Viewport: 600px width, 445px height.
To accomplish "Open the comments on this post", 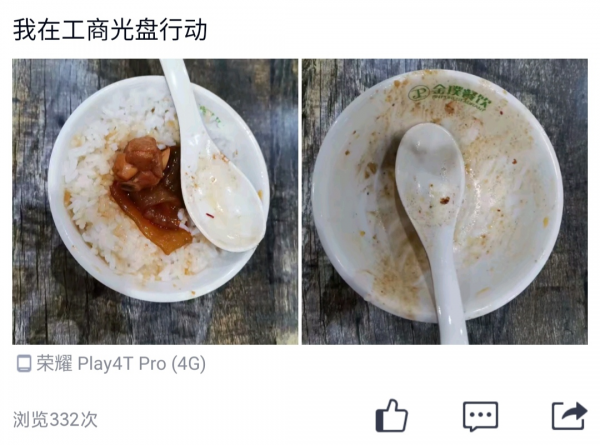I will 480,416.
